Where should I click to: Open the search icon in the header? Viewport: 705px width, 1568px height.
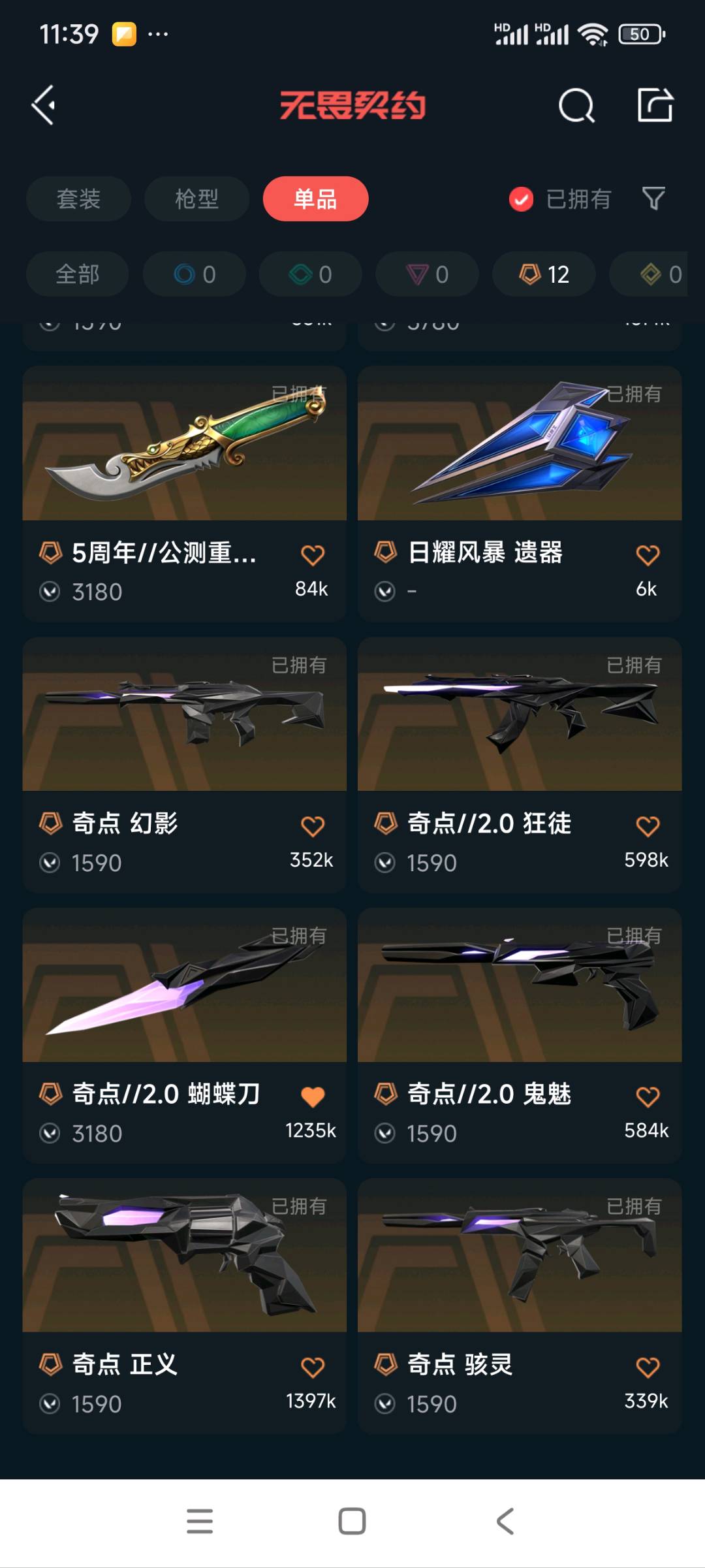[x=576, y=105]
